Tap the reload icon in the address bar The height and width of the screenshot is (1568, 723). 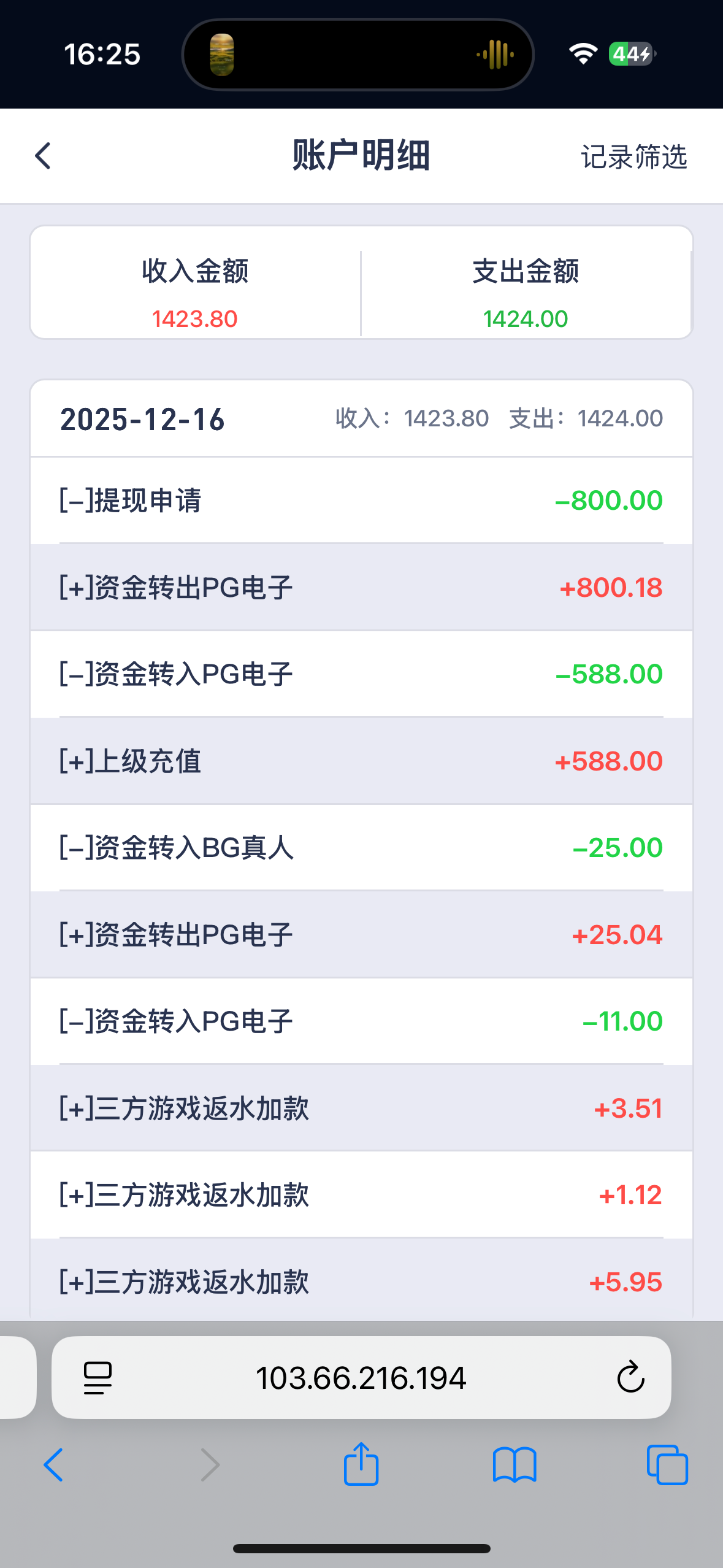[x=630, y=1376]
